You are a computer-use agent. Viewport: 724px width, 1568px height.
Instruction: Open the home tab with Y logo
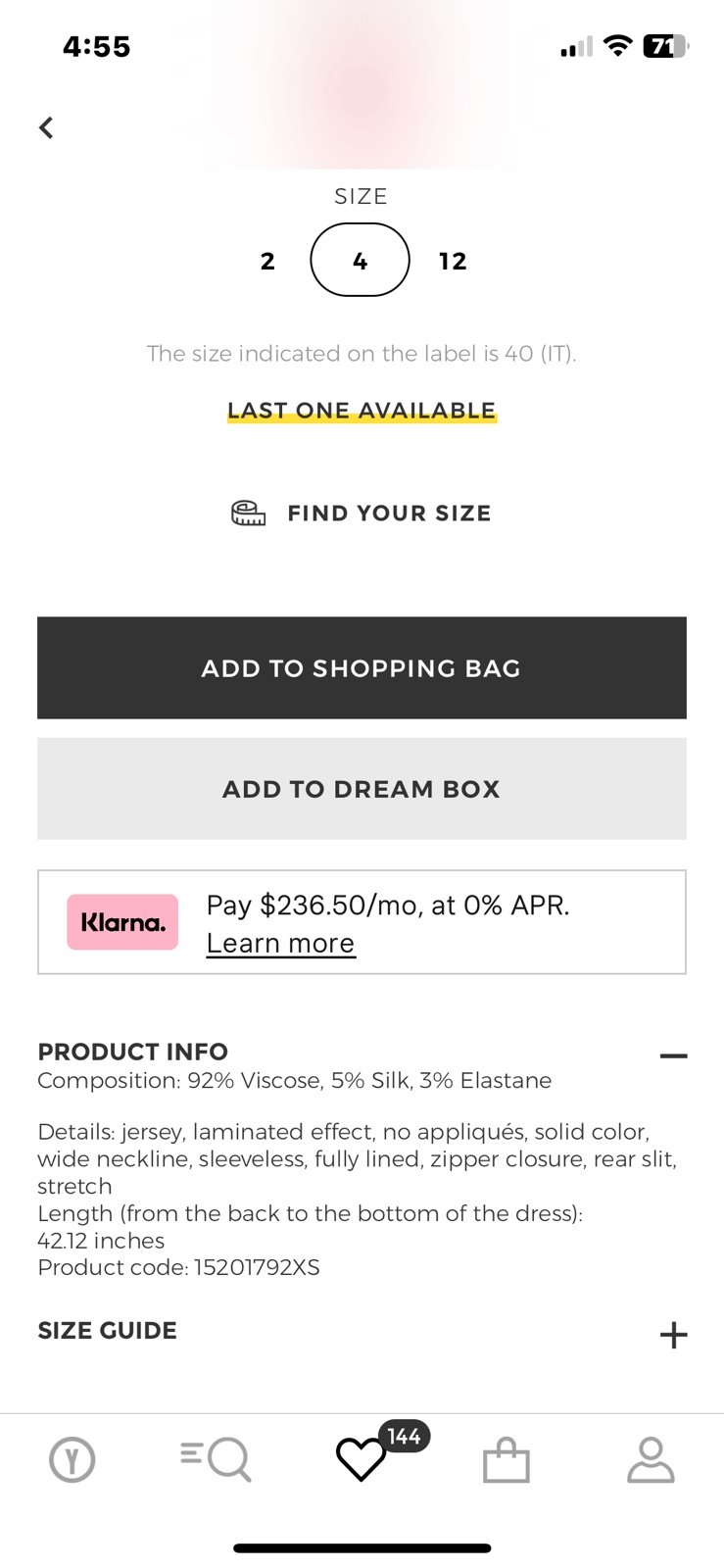point(72,1460)
